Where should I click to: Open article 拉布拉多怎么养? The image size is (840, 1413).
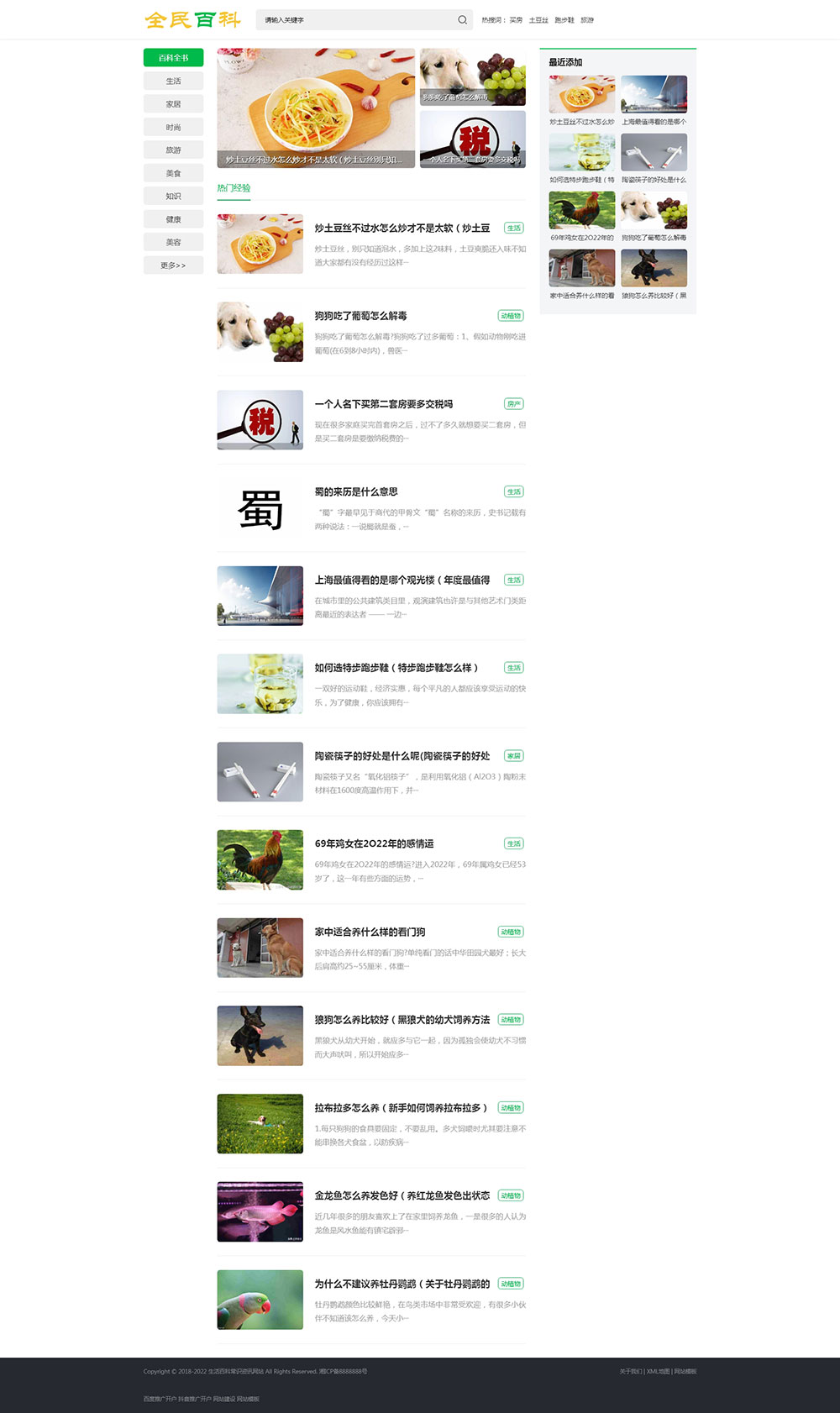(x=401, y=1108)
